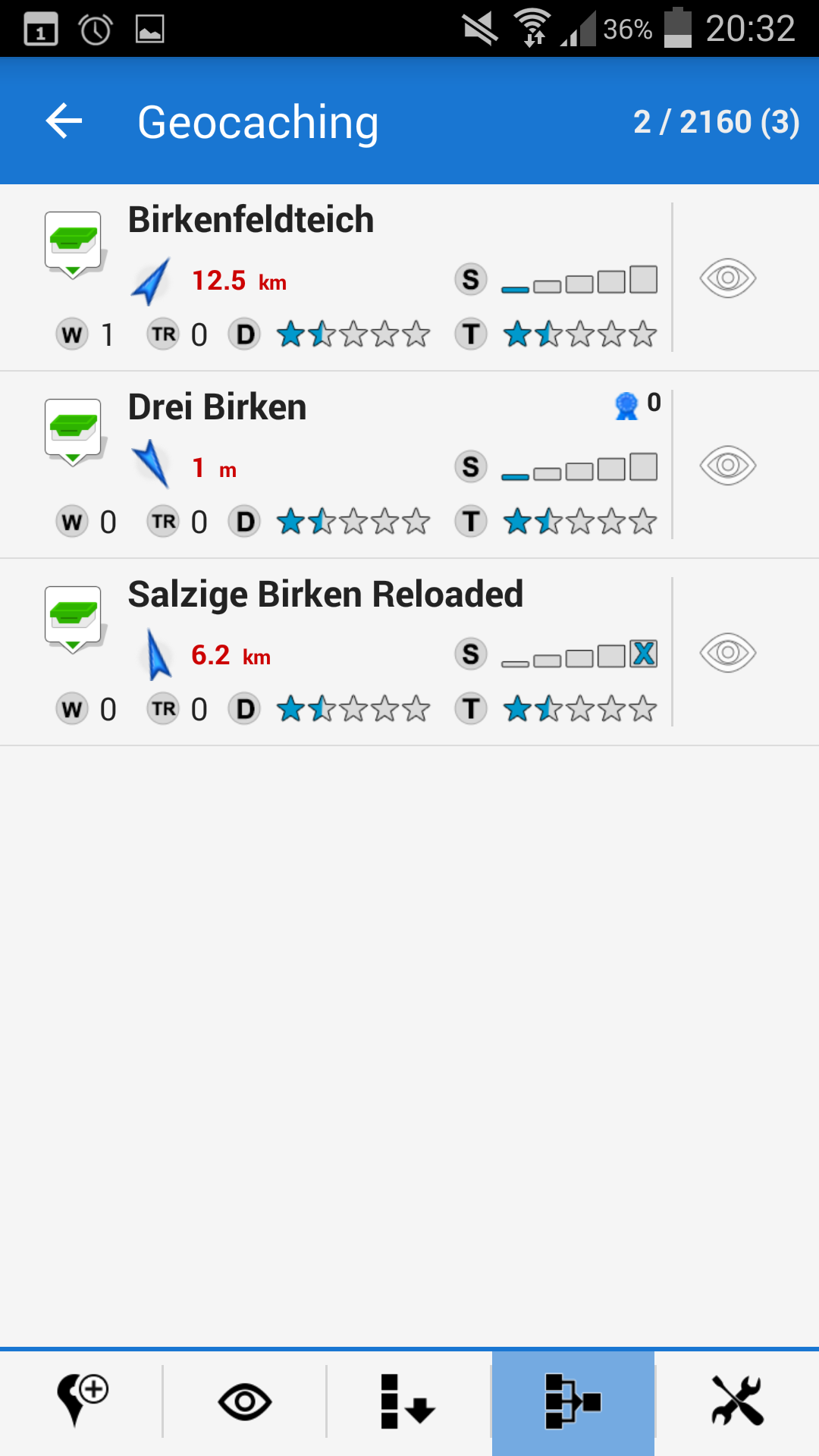
Task: Open the Drei Birken geocache
Action: point(218,407)
